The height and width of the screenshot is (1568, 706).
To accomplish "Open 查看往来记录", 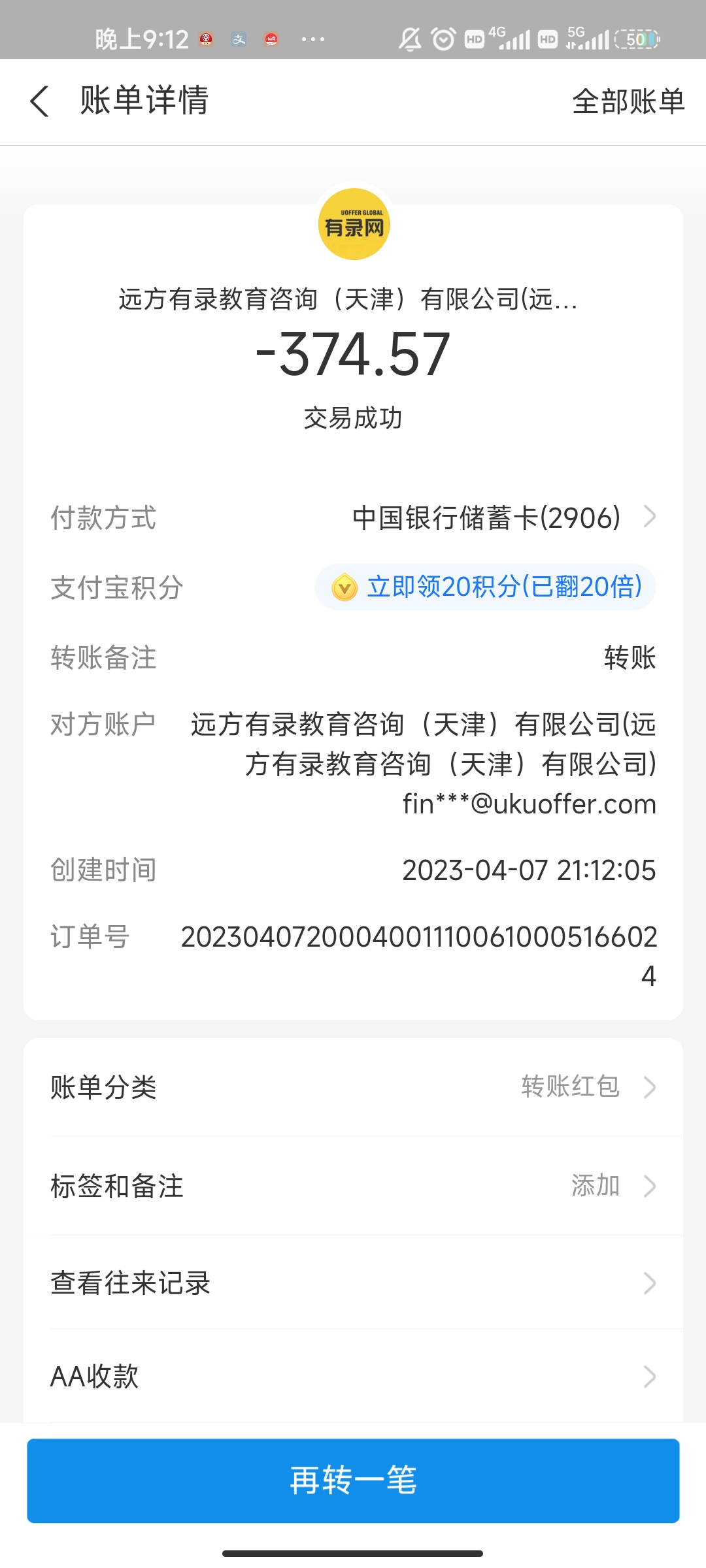I will tap(353, 1283).
